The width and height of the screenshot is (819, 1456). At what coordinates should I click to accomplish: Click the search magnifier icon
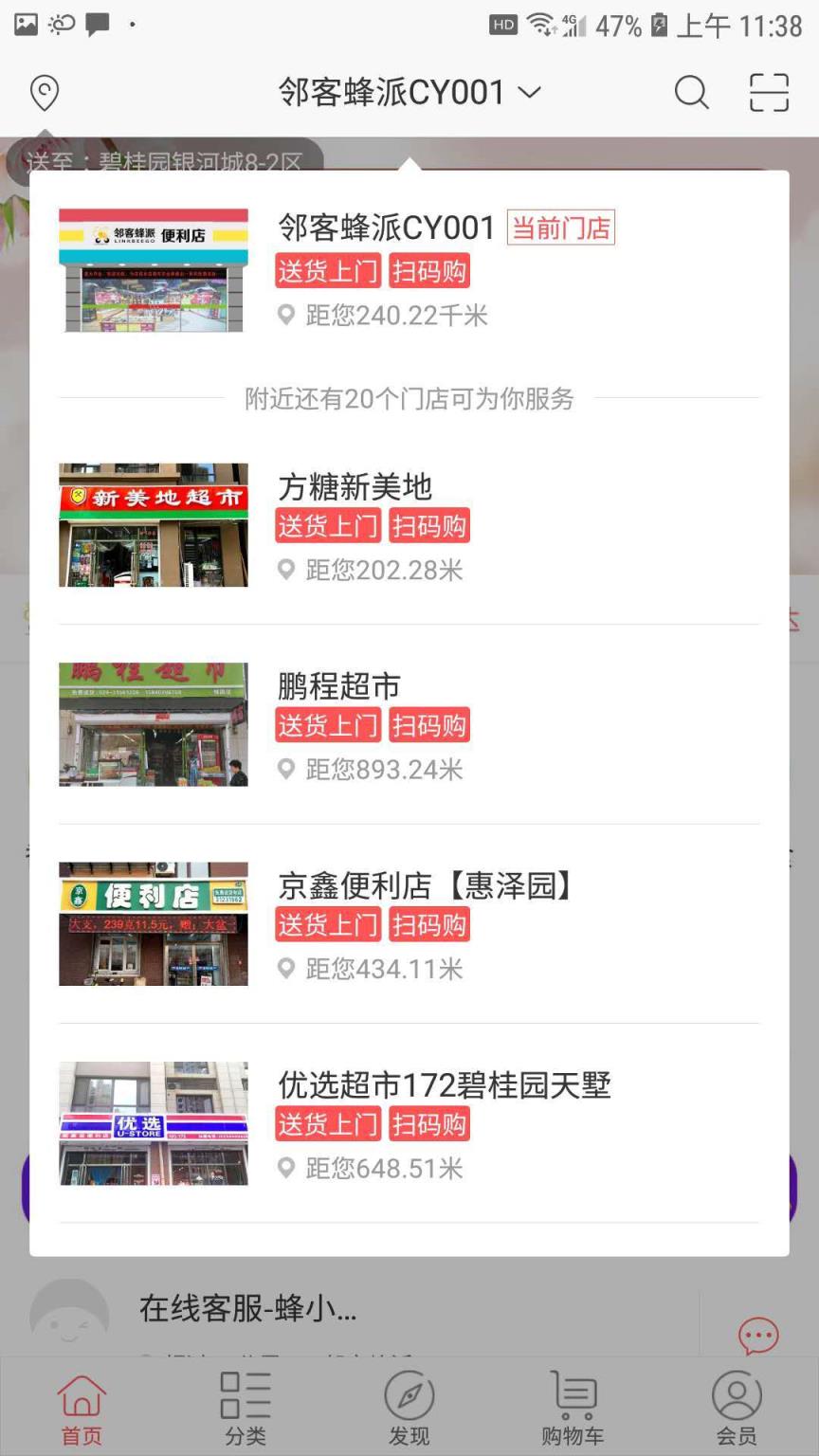click(x=691, y=92)
